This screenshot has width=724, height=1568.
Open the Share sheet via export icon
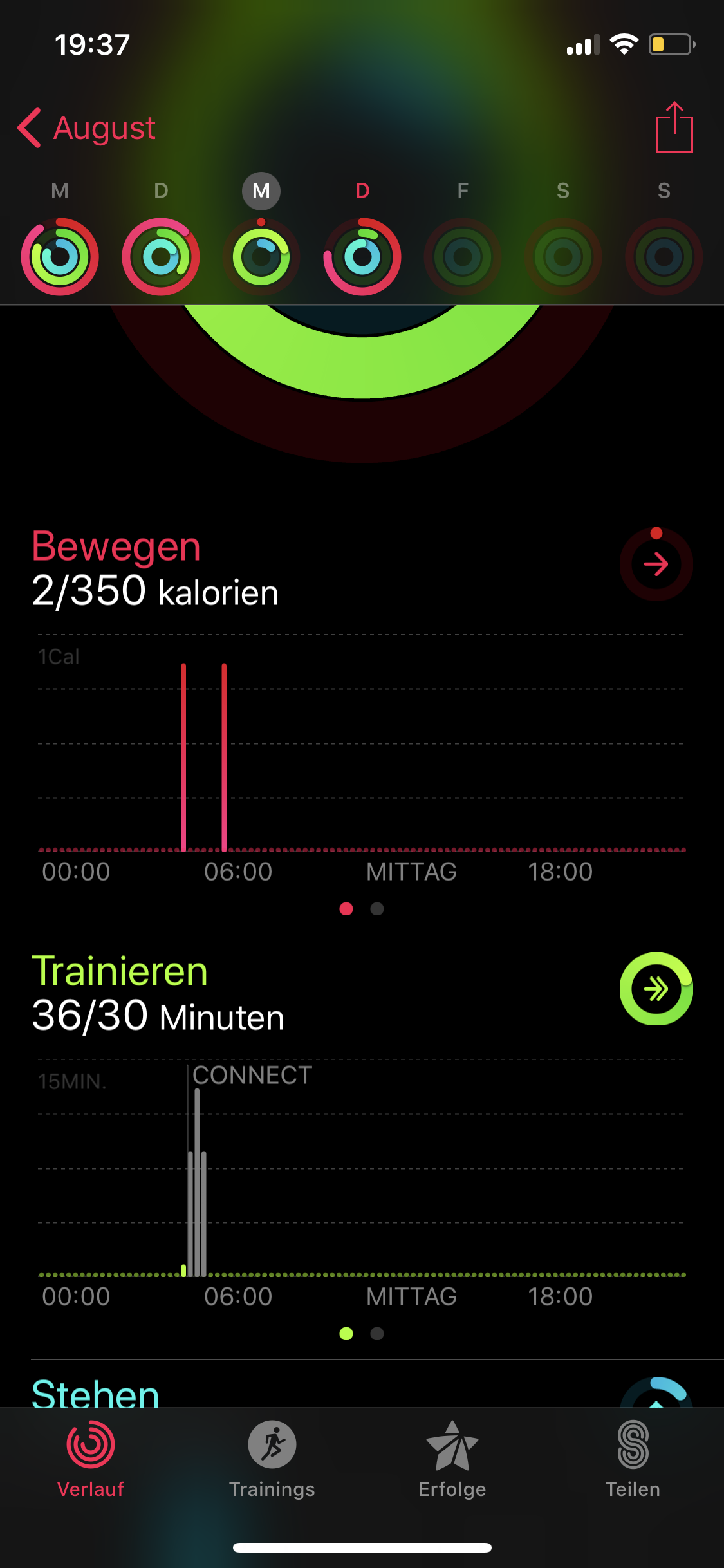pos(674,127)
